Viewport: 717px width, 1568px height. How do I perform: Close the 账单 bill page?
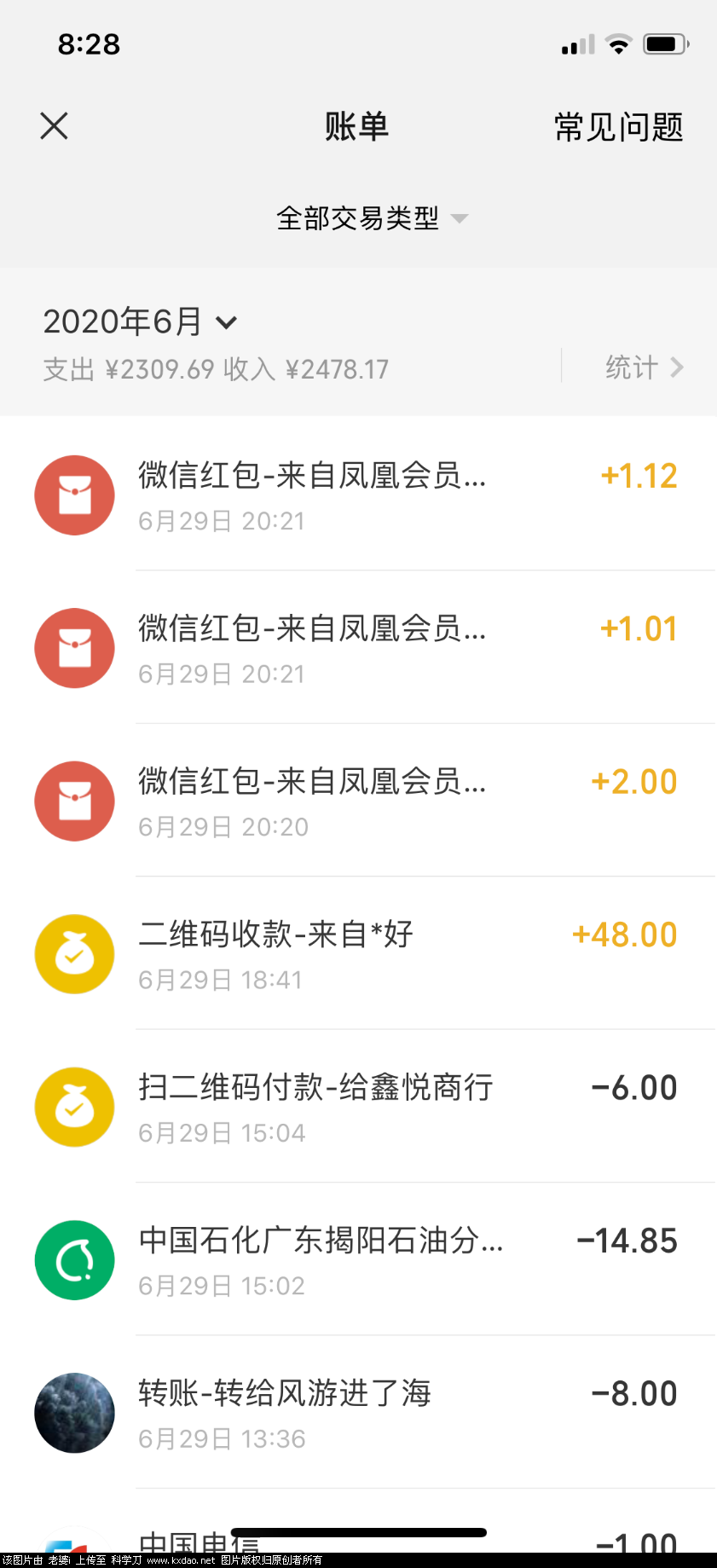point(54,126)
